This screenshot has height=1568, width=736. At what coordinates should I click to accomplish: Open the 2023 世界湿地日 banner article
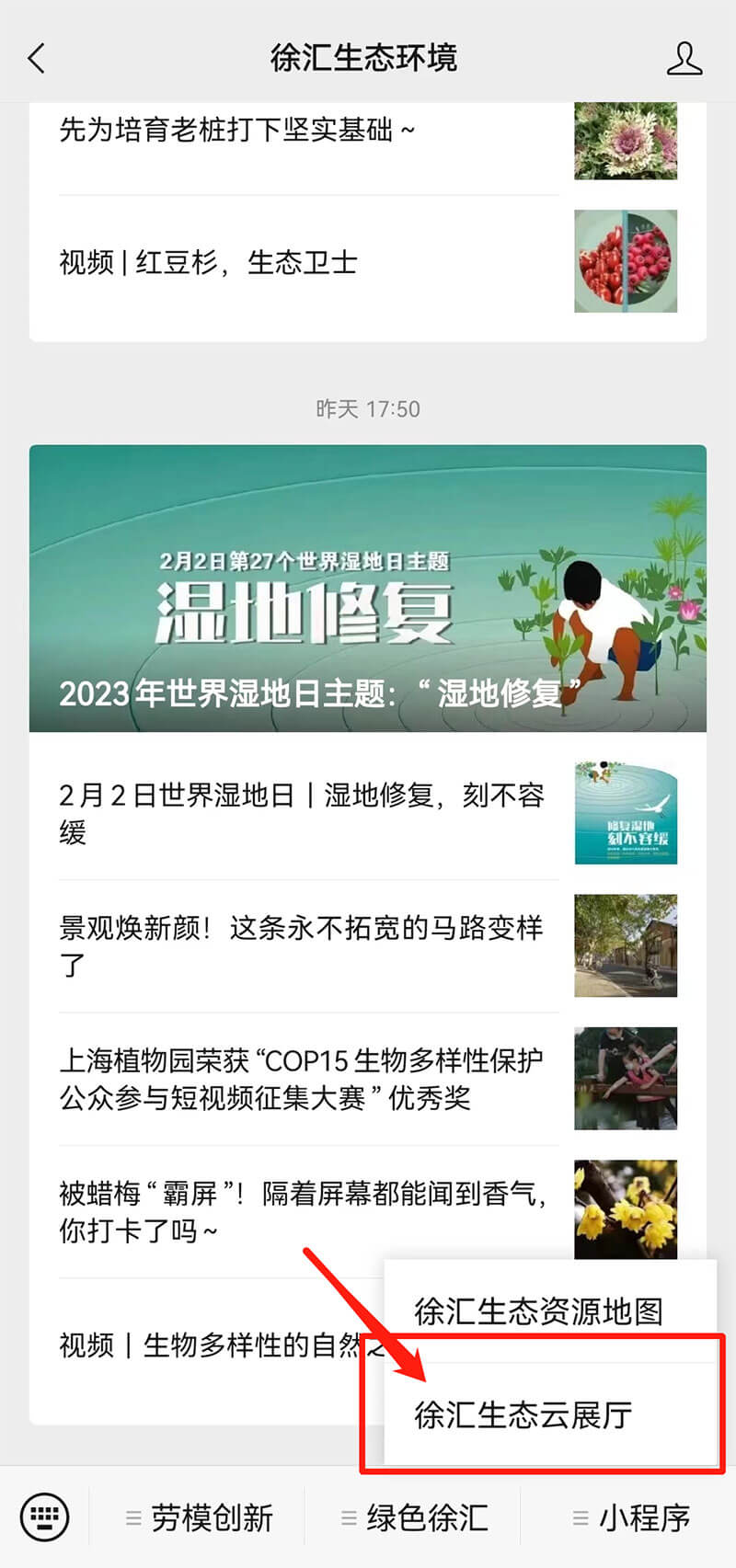(x=368, y=589)
